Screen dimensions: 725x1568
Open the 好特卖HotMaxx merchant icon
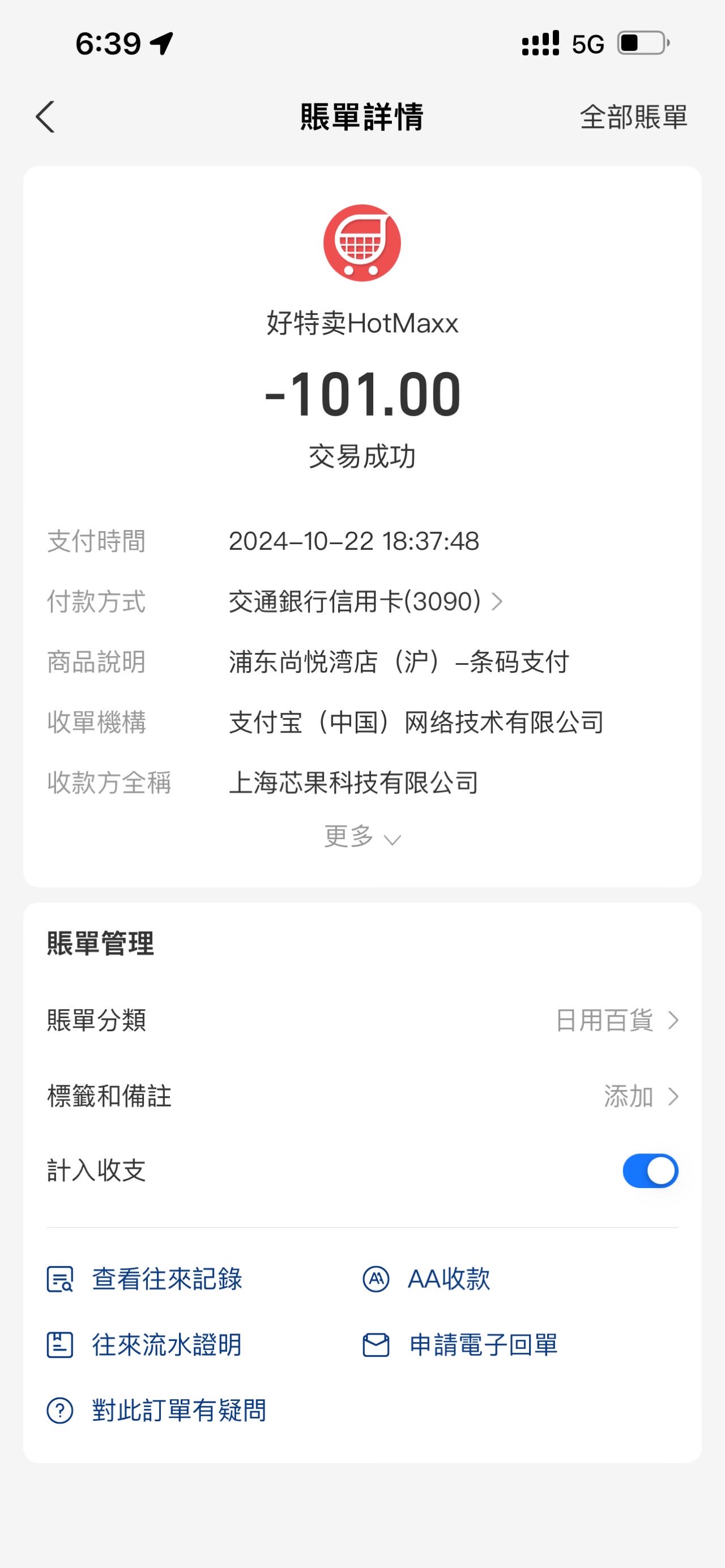[x=362, y=243]
